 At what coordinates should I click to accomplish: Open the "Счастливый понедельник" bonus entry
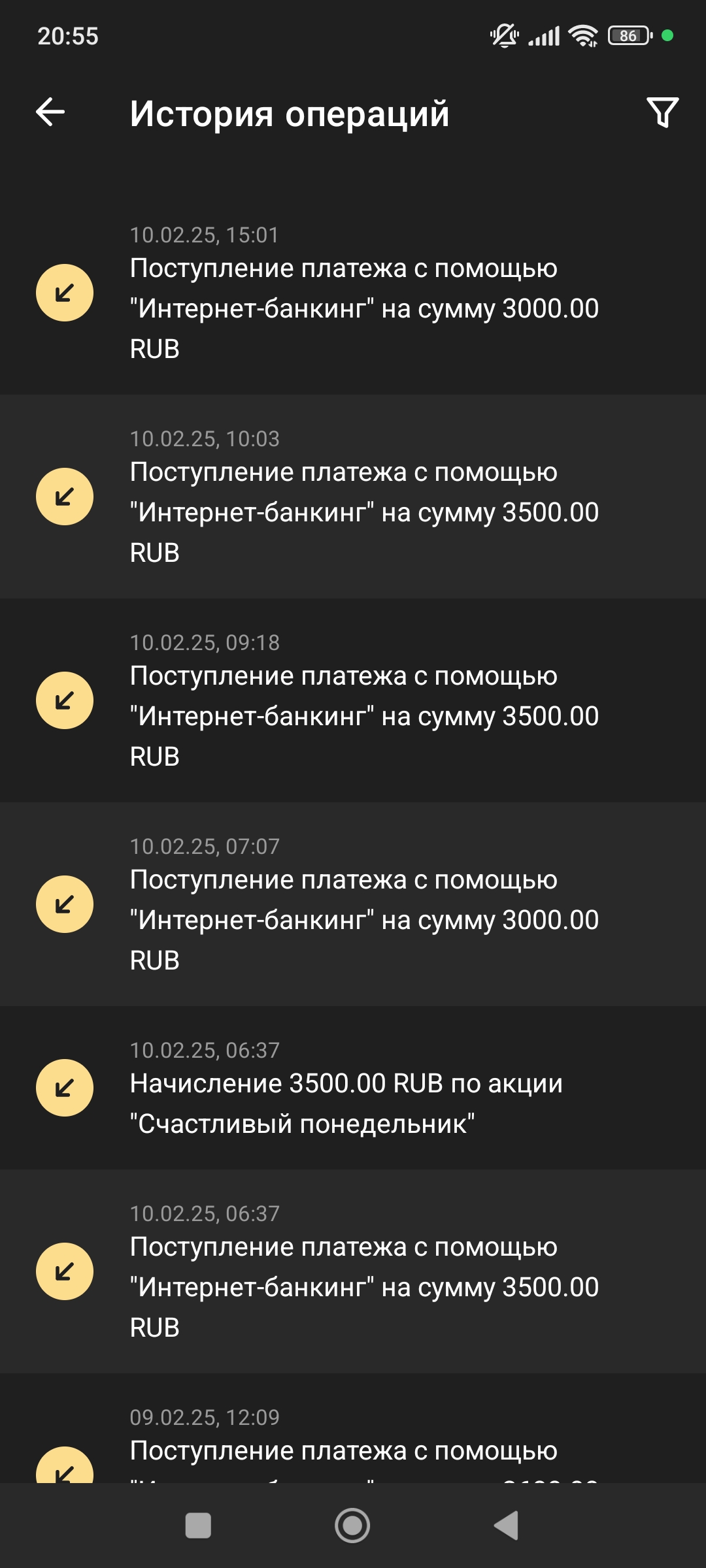[x=353, y=1088]
